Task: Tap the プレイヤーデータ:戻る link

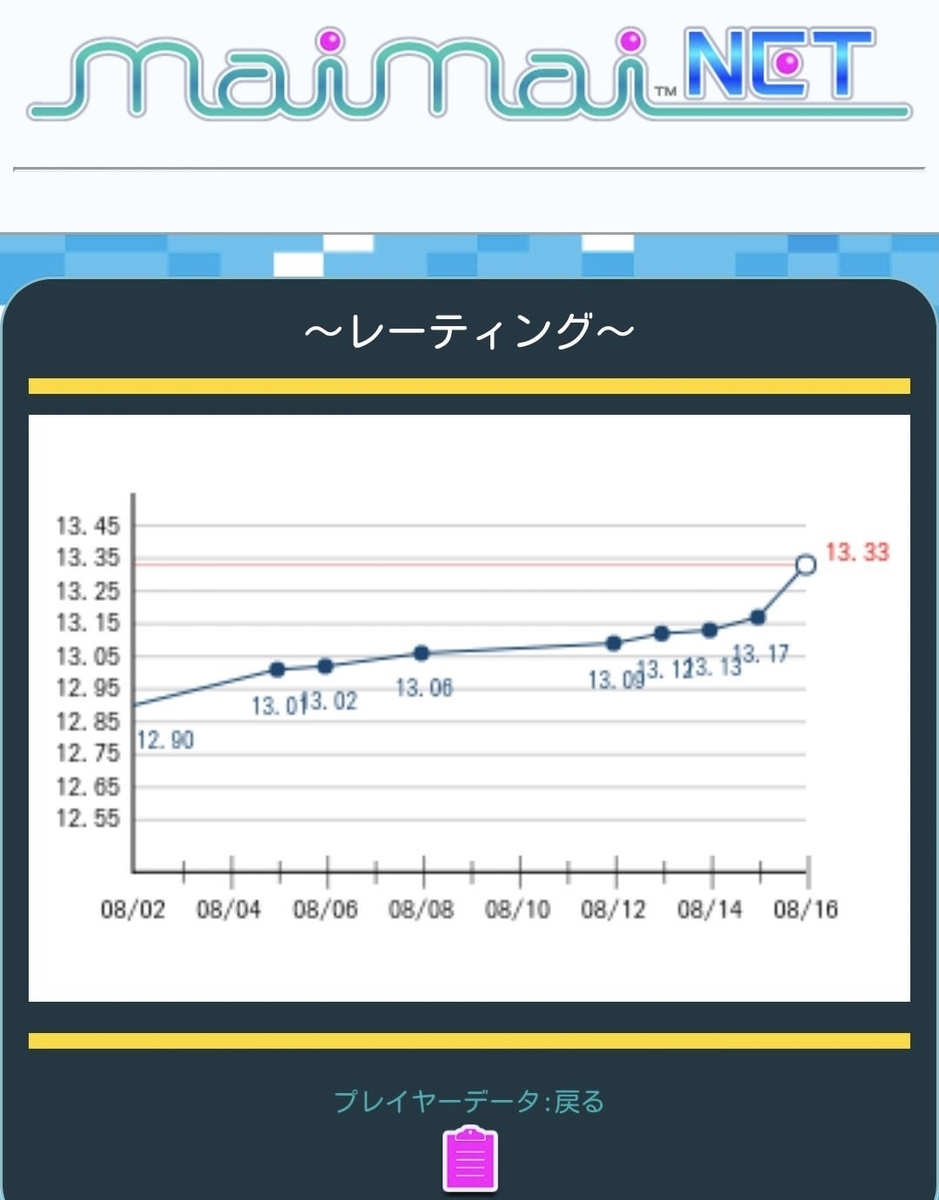Action: (469, 1102)
